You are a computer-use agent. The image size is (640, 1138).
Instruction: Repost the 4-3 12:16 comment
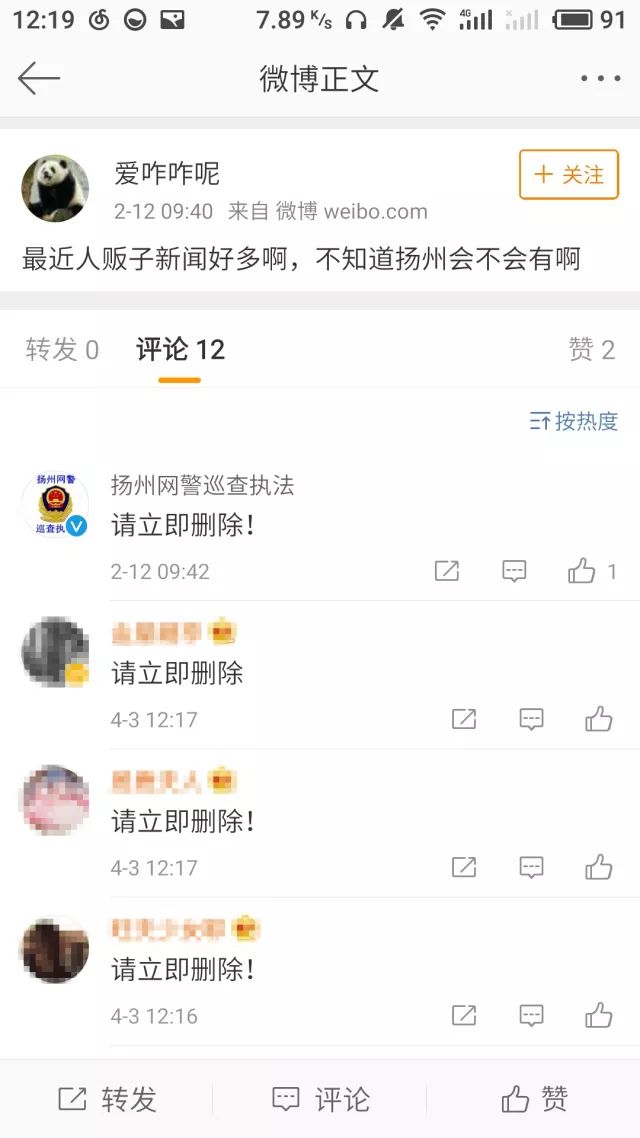[x=464, y=1016]
